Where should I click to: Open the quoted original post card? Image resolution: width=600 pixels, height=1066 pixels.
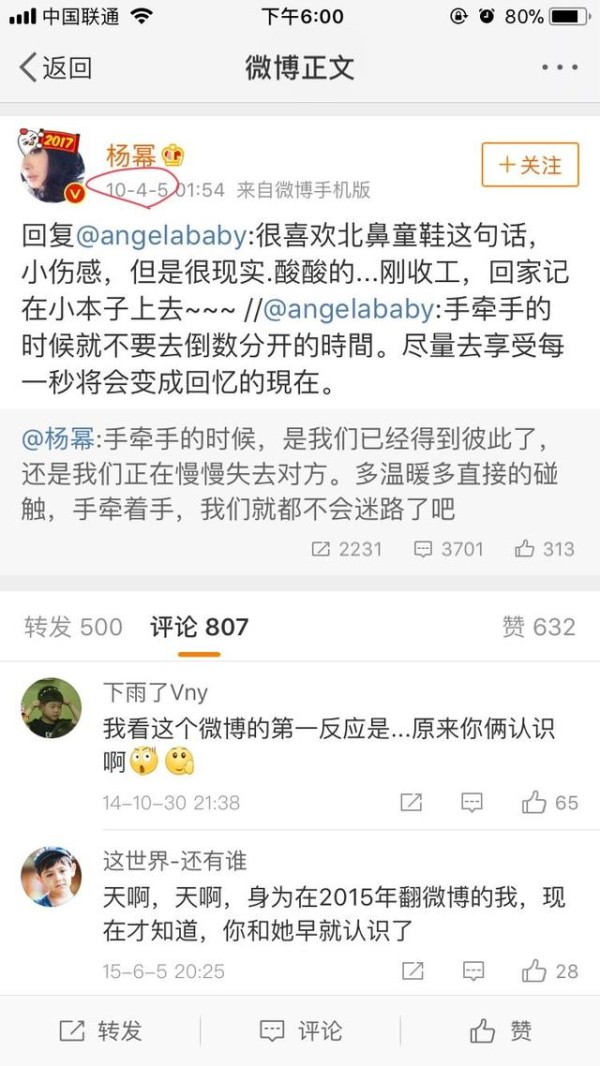click(x=300, y=491)
